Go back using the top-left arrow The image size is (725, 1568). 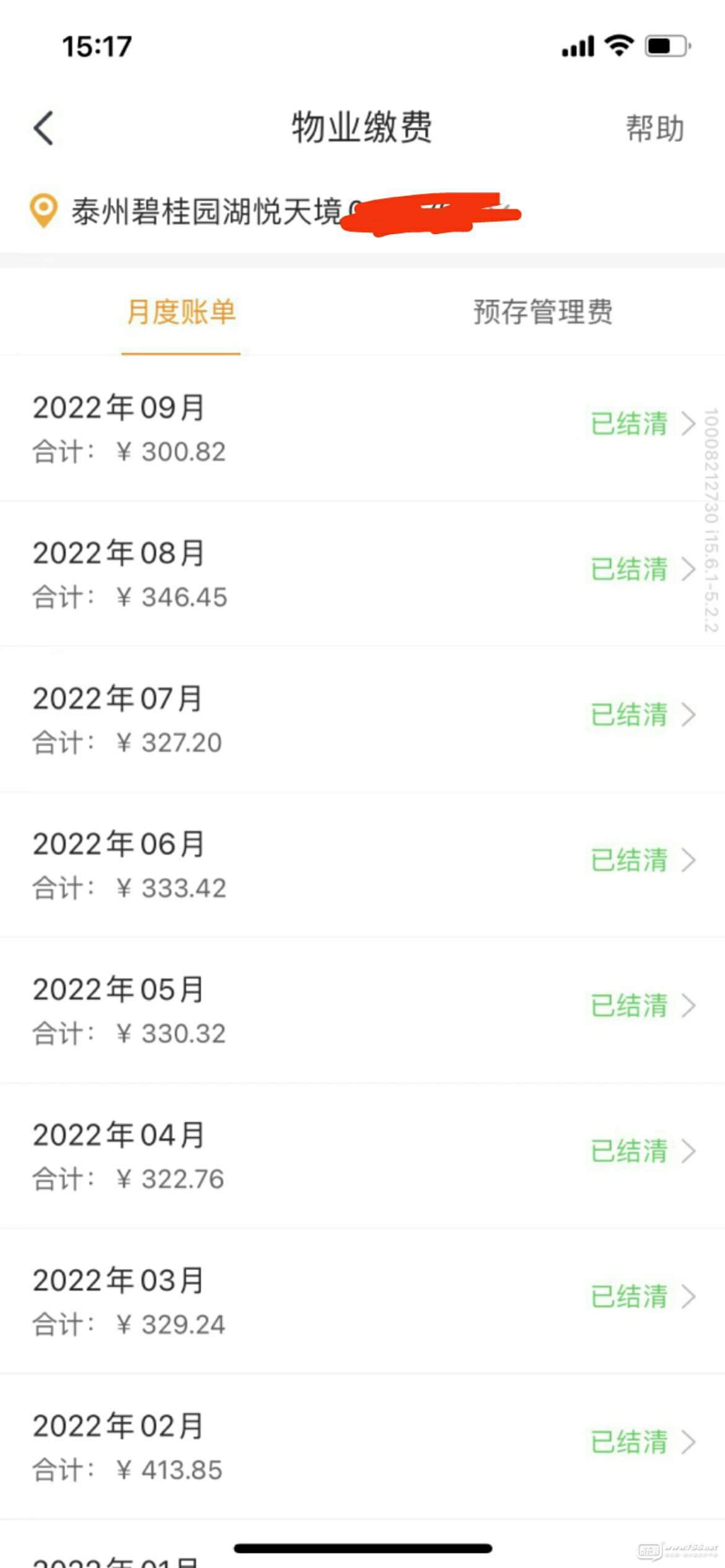(43, 128)
